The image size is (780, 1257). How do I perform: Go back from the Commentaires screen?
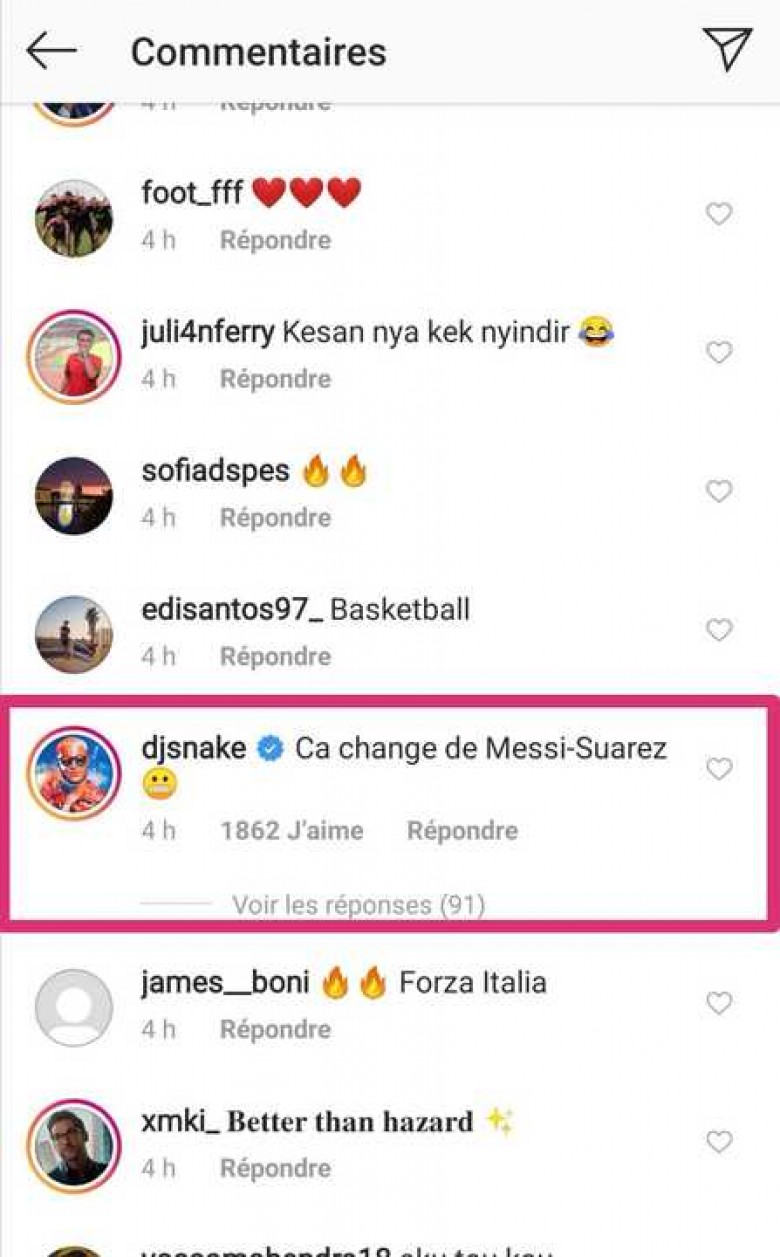click(52, 51)
